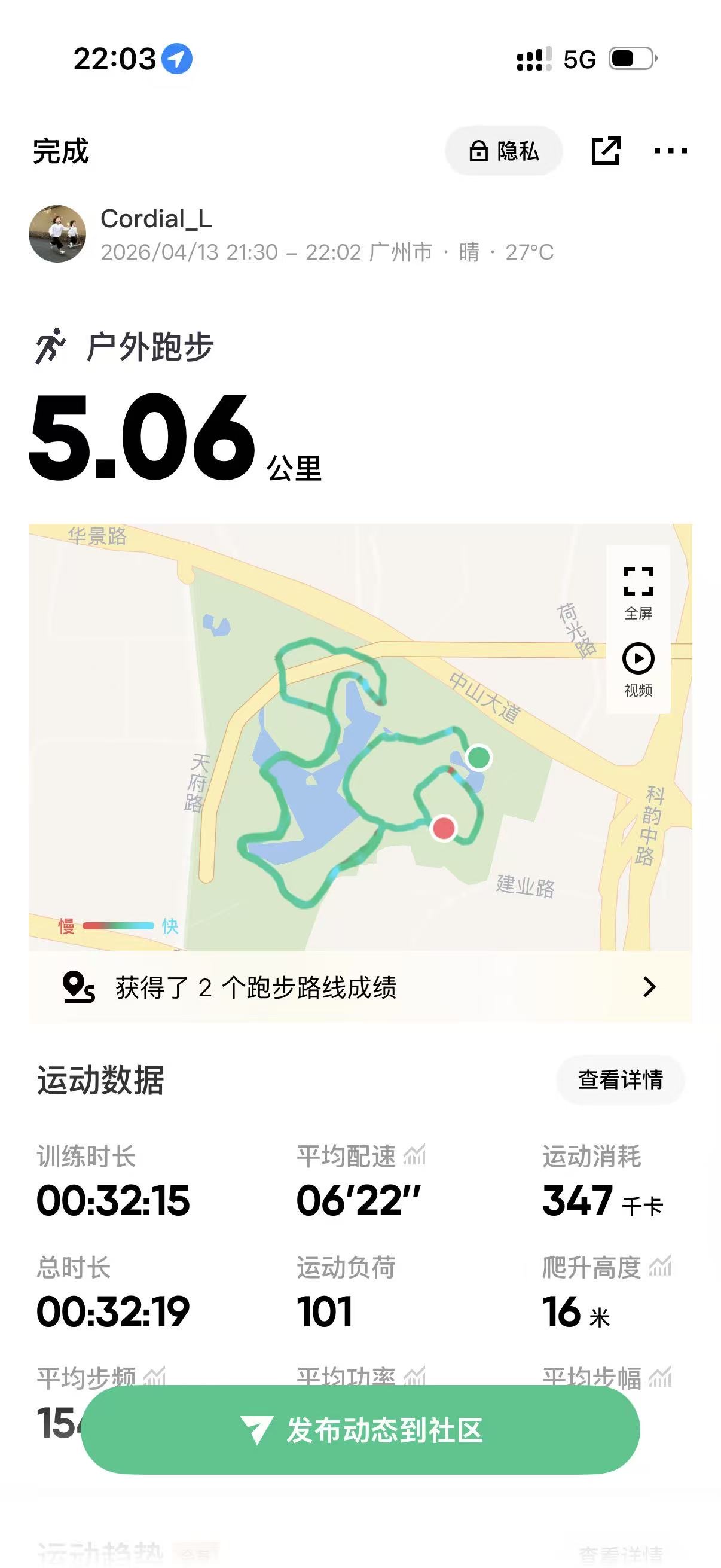The width and height of the screenshot is (721, 1568).
Task: View the route map in 全屏 fullscreen
Action: (x=638, y=593)
